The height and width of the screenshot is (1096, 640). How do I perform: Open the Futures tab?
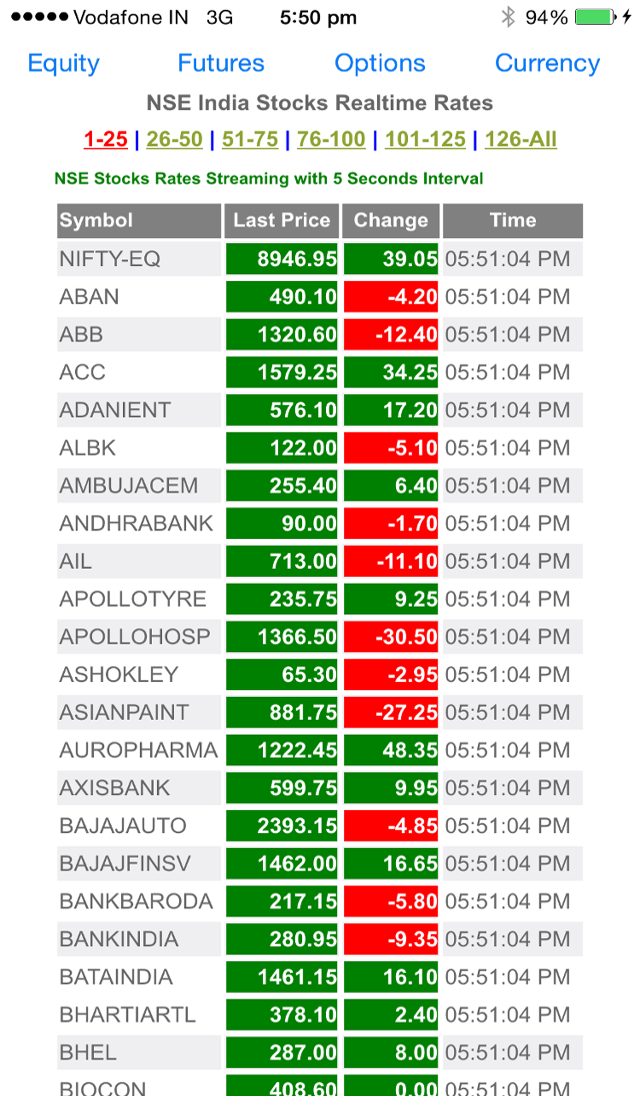click(221, 63)
